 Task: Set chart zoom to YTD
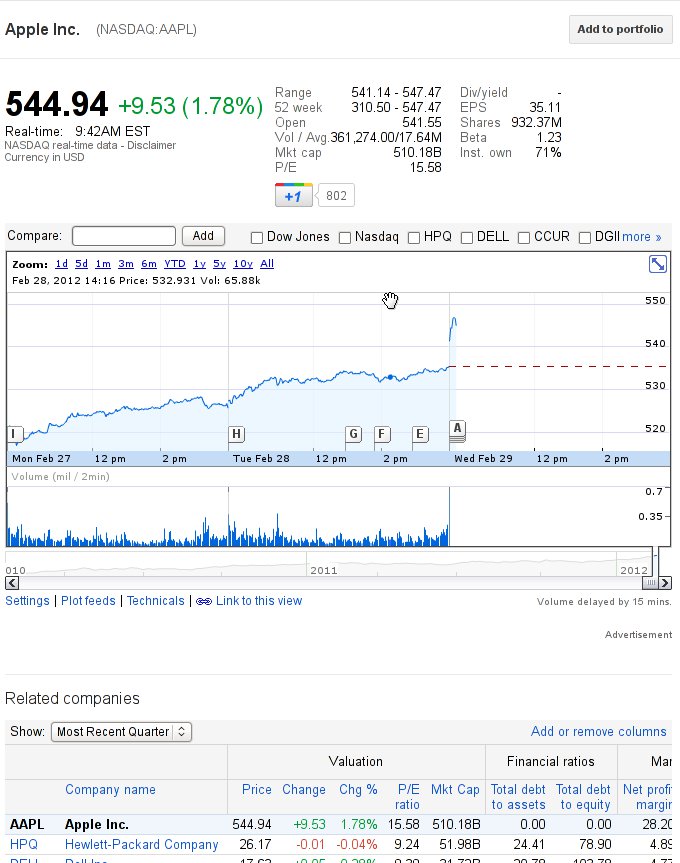pyautogui.click(x=175, y=264)
